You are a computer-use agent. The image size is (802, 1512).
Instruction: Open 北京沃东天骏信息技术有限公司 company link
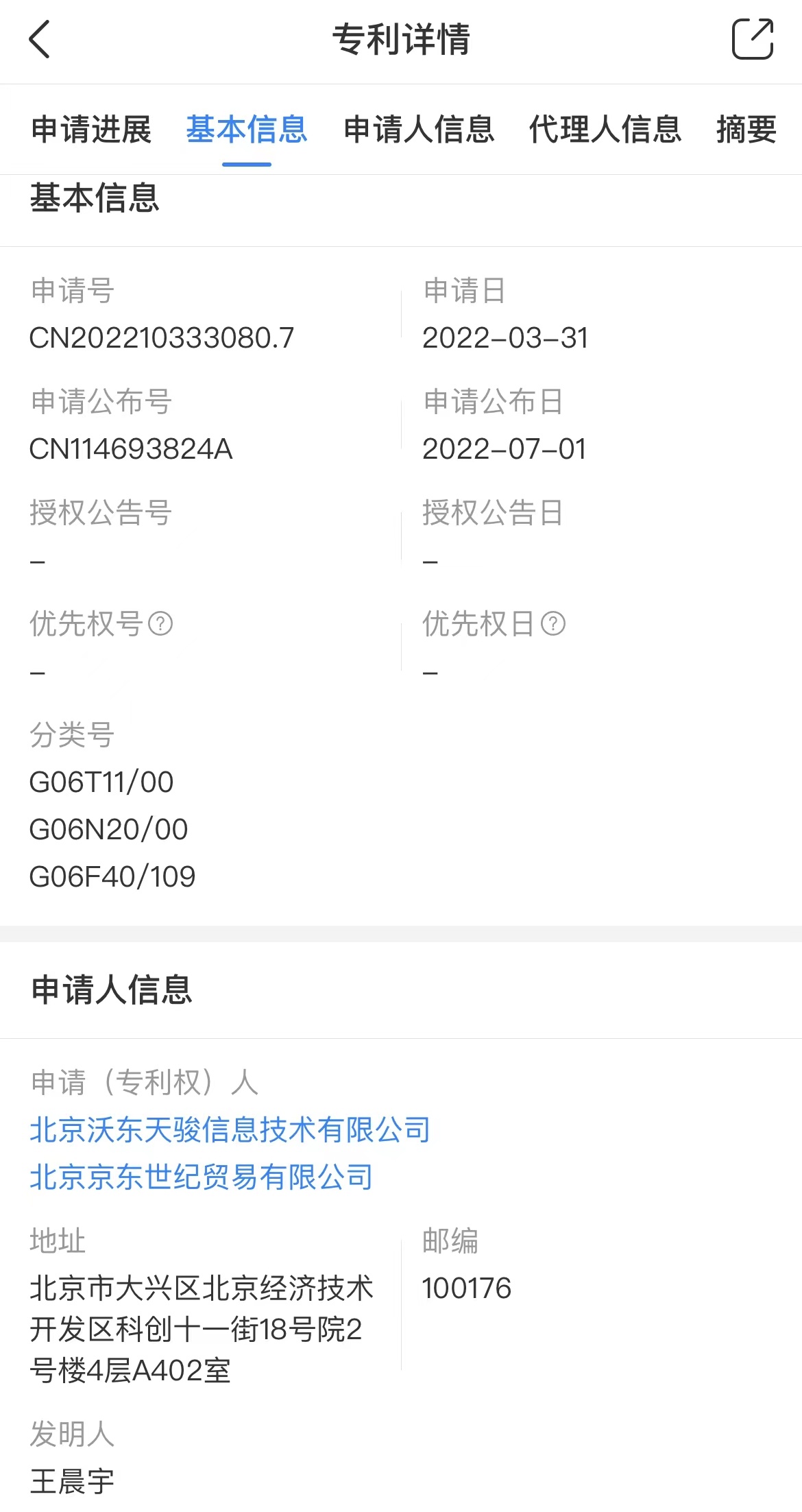point(230,1129)
